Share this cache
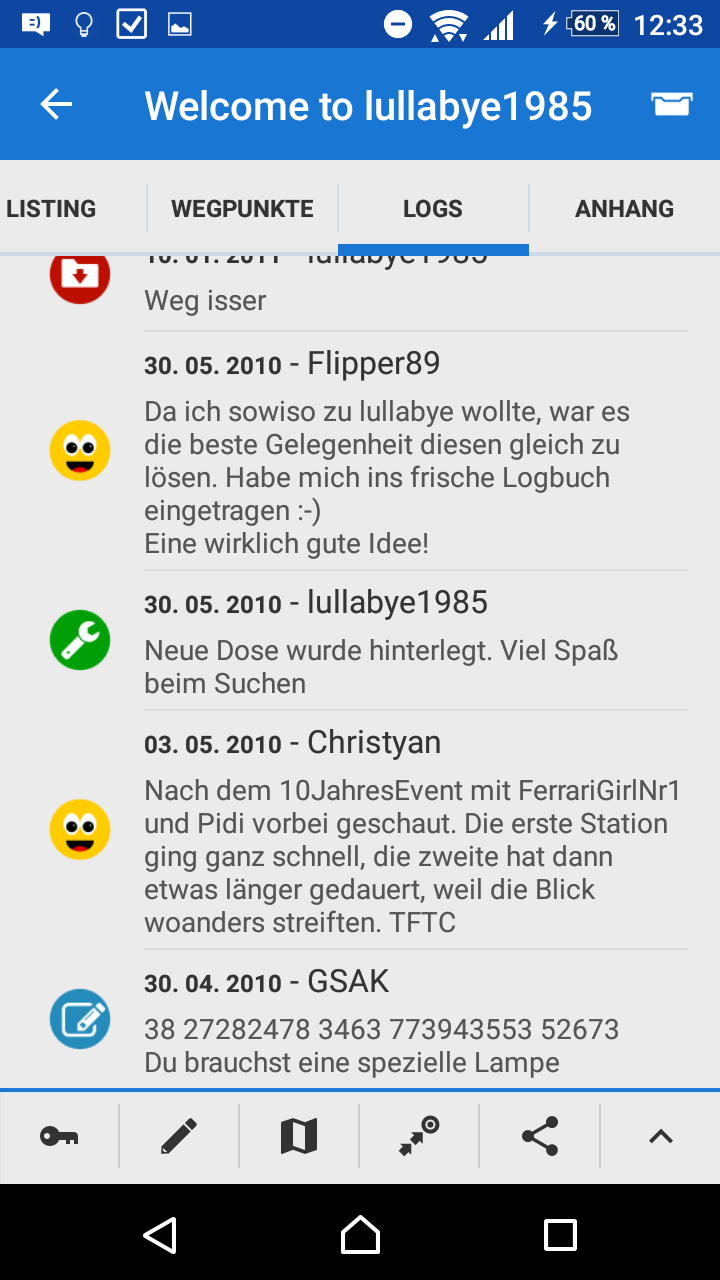 540,1136
